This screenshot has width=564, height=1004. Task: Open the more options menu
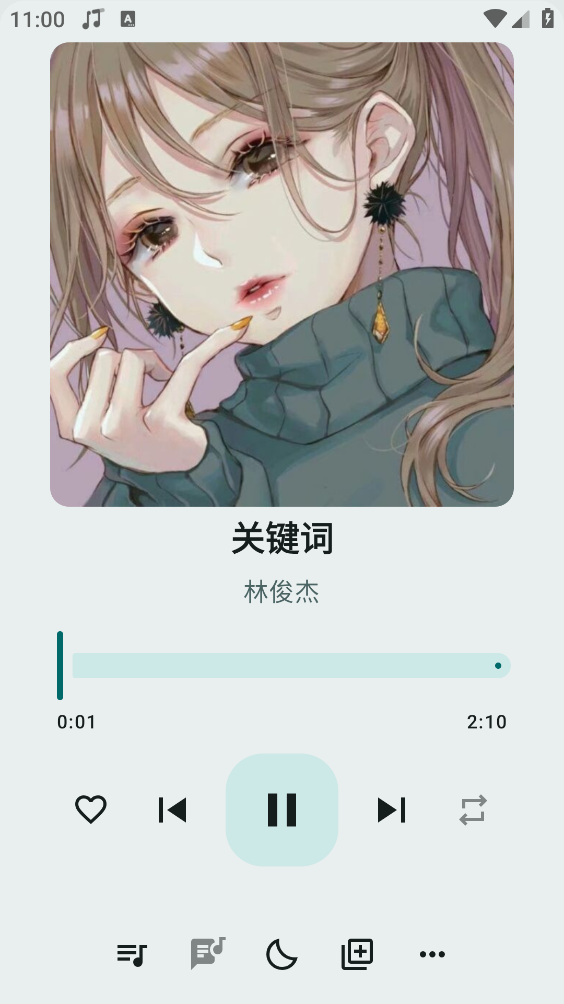point(432,954)
